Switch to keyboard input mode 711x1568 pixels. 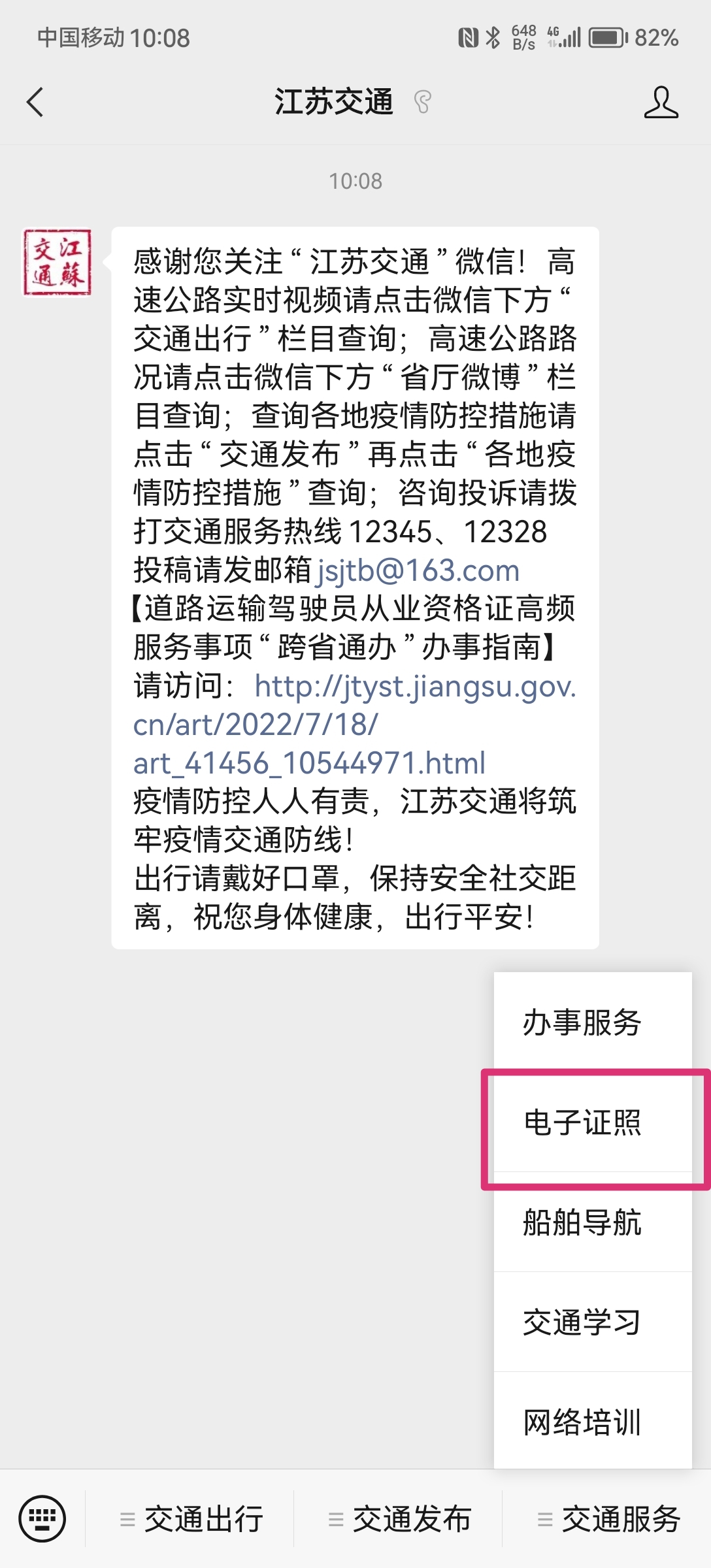point(42,1518)
